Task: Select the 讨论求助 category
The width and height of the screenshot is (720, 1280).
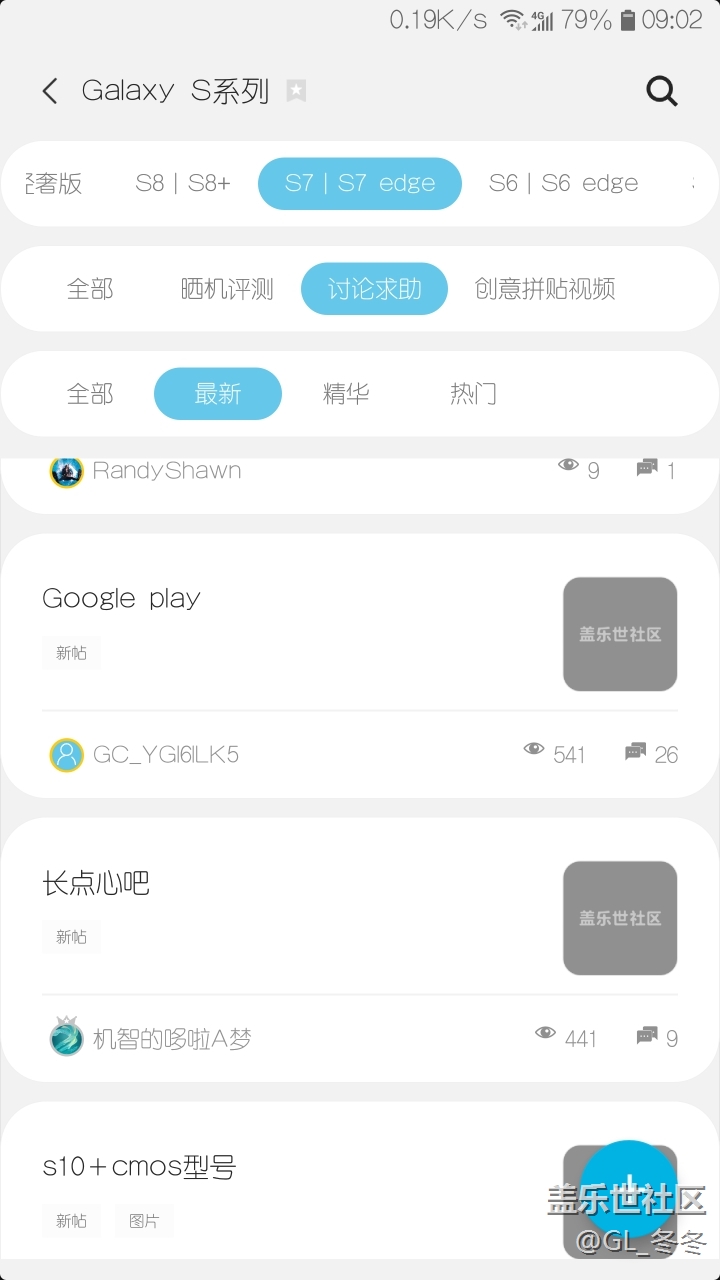Action: point(374,289)
